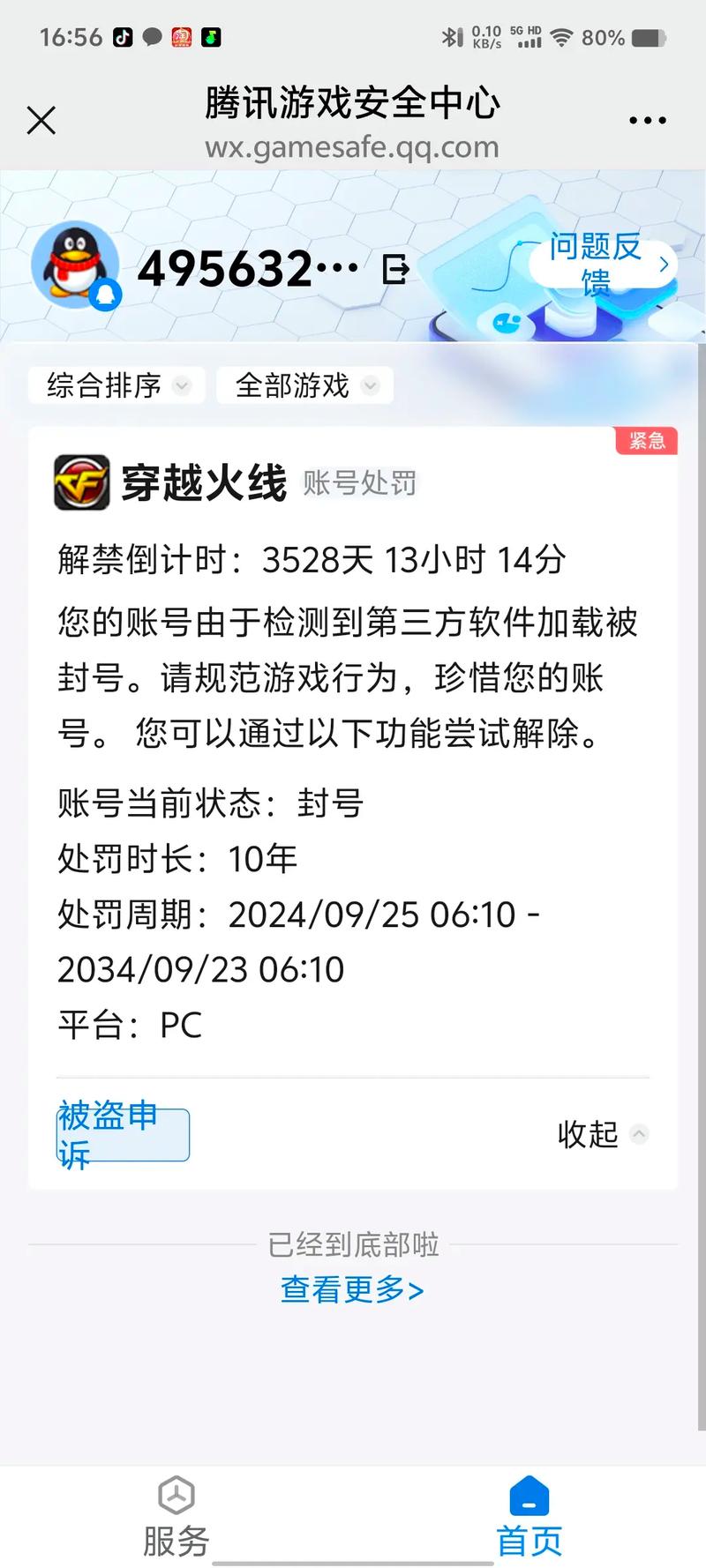Tap the 紧急 urgent badge
Image resolution: width=706 pixels, height=1568 pixels.
pyautogui.click(x=647, y=440)
